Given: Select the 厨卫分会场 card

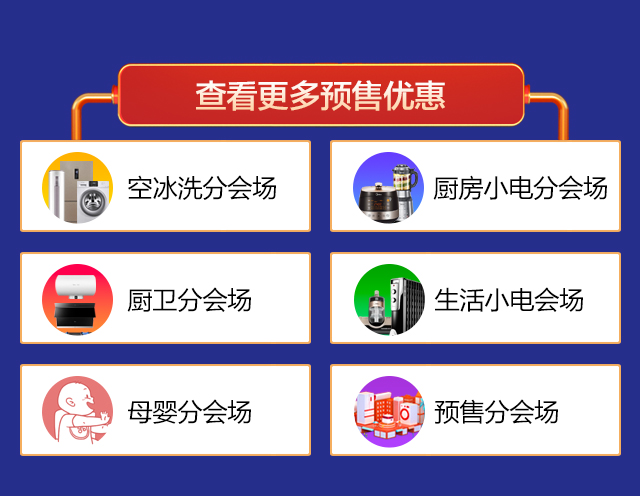Looking at the screenshot, I should click(166, 298).
